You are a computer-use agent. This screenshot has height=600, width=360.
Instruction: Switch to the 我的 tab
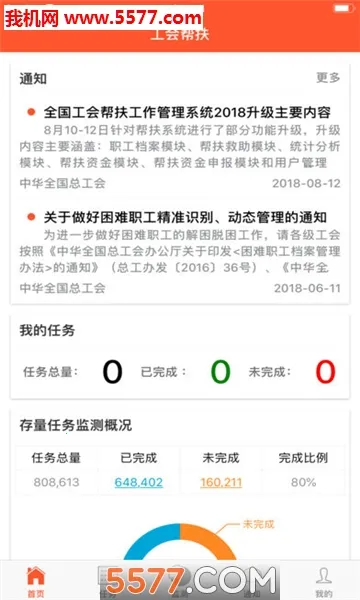pos(324,582)
